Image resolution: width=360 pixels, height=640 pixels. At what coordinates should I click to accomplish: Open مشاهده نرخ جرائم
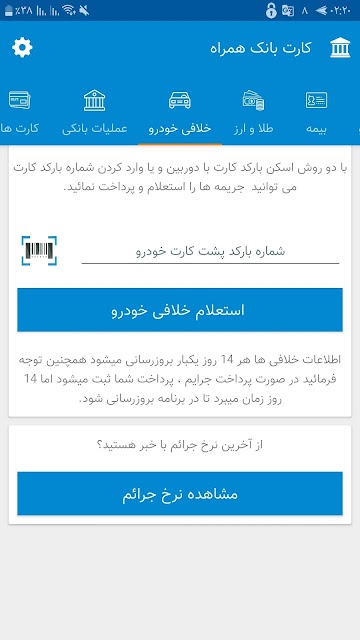180,493
